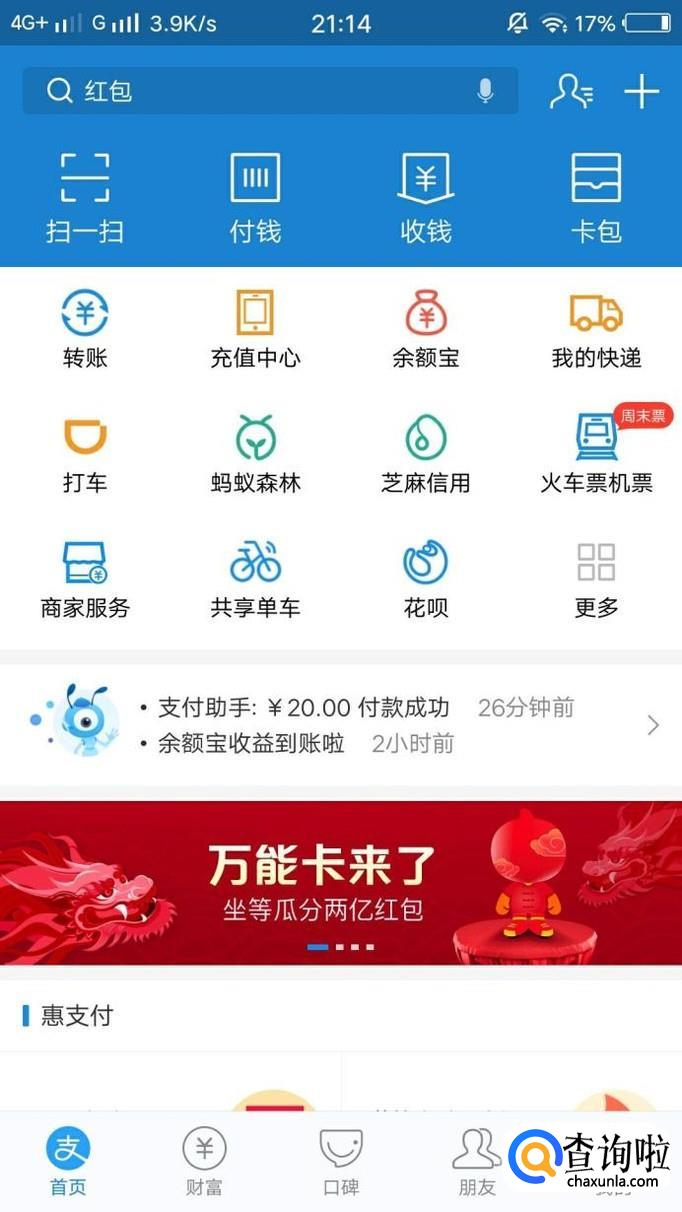Open 收钱 to receive money
The width and height of the screenshot is (682, 1212).
pyautogui.click(x=426, y=198)
